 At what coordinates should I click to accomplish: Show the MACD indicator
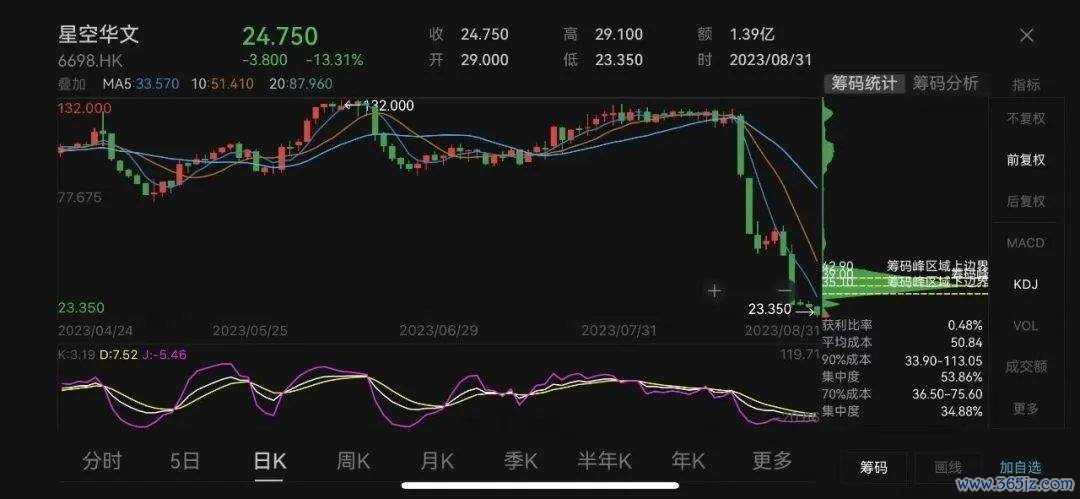(x=1025, y=243)
